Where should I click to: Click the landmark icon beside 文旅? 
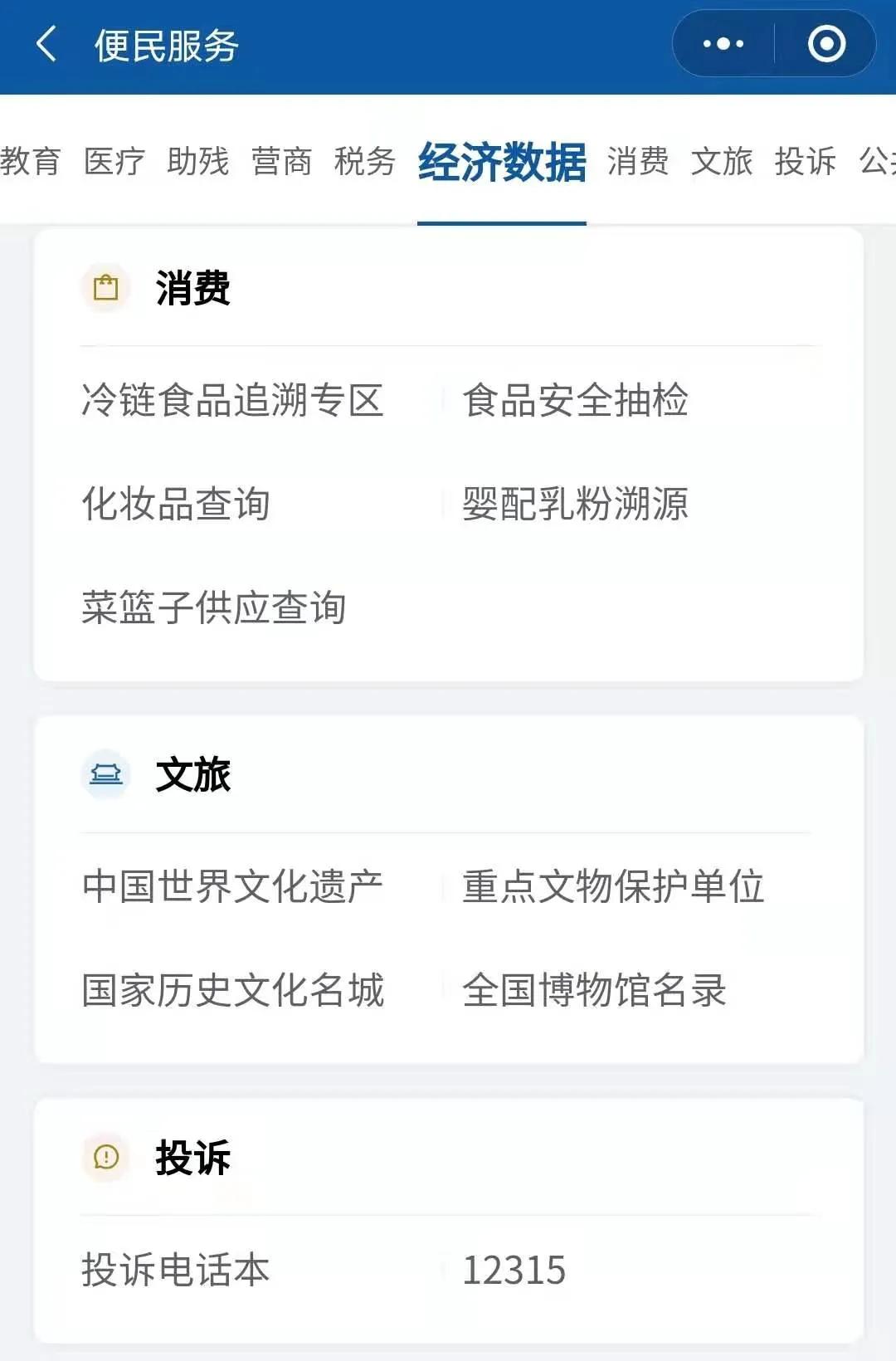point(105,776)
